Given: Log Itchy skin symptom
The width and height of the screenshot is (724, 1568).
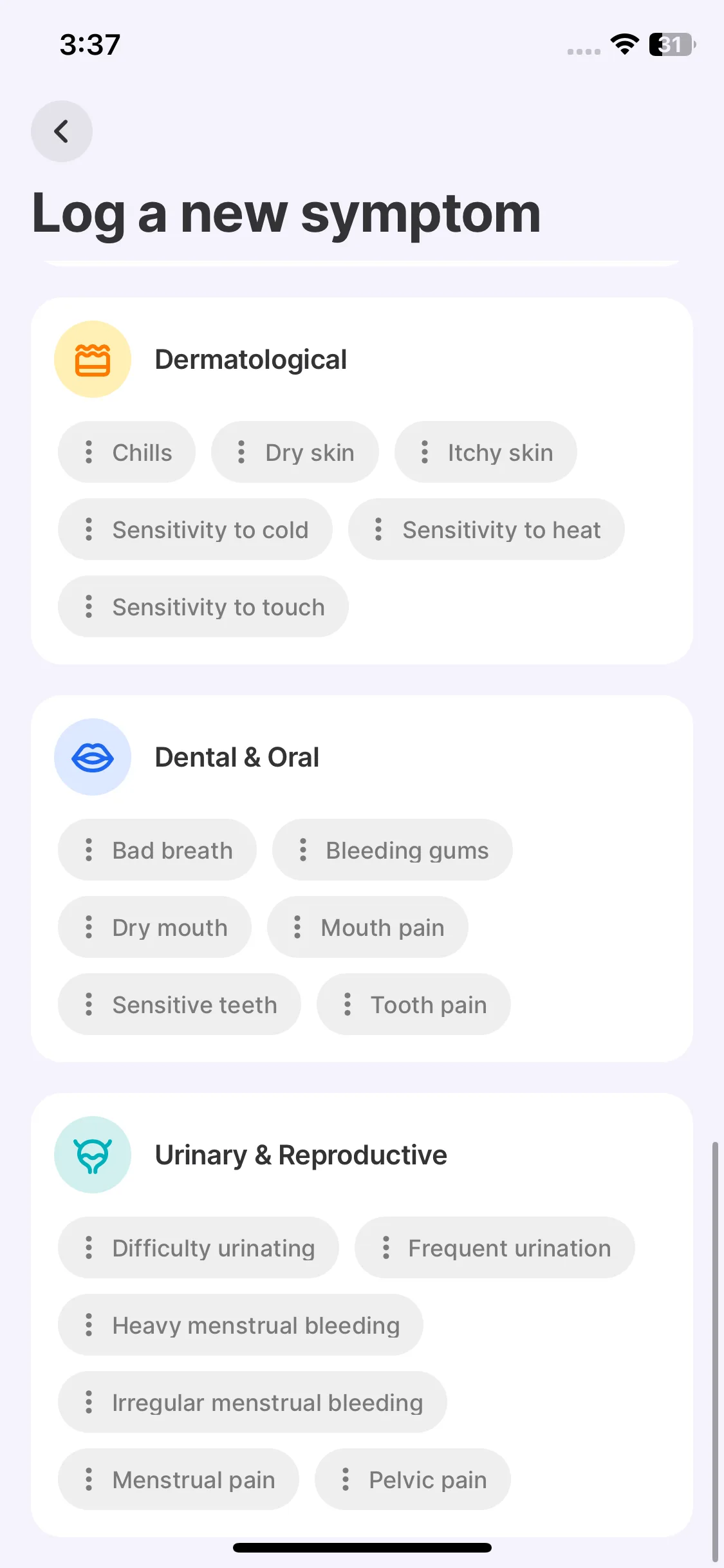Looking at the screenshot, I should 485,452.
